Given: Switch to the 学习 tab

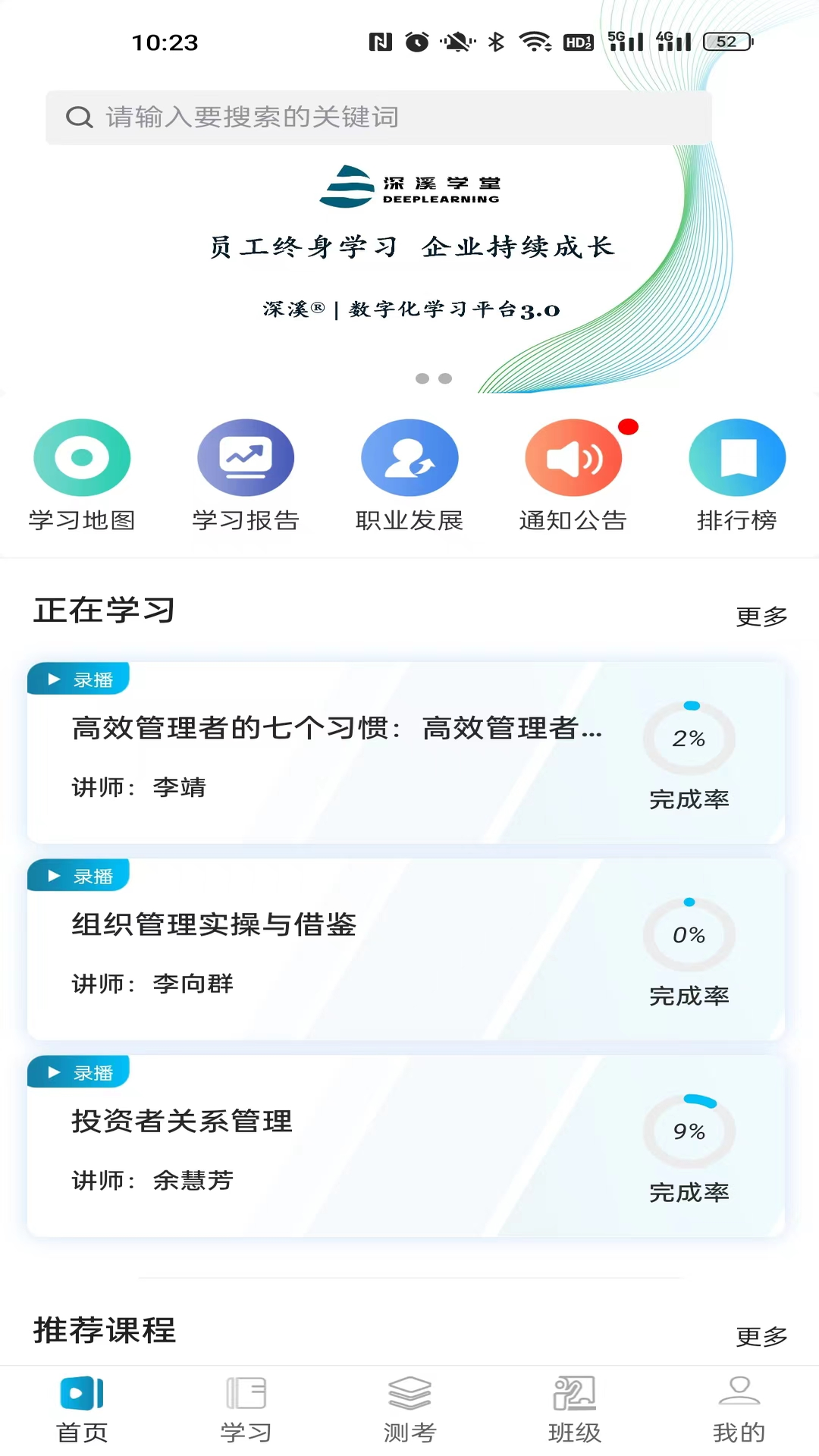Looking at the screenshot, I should pos(246,1408).
